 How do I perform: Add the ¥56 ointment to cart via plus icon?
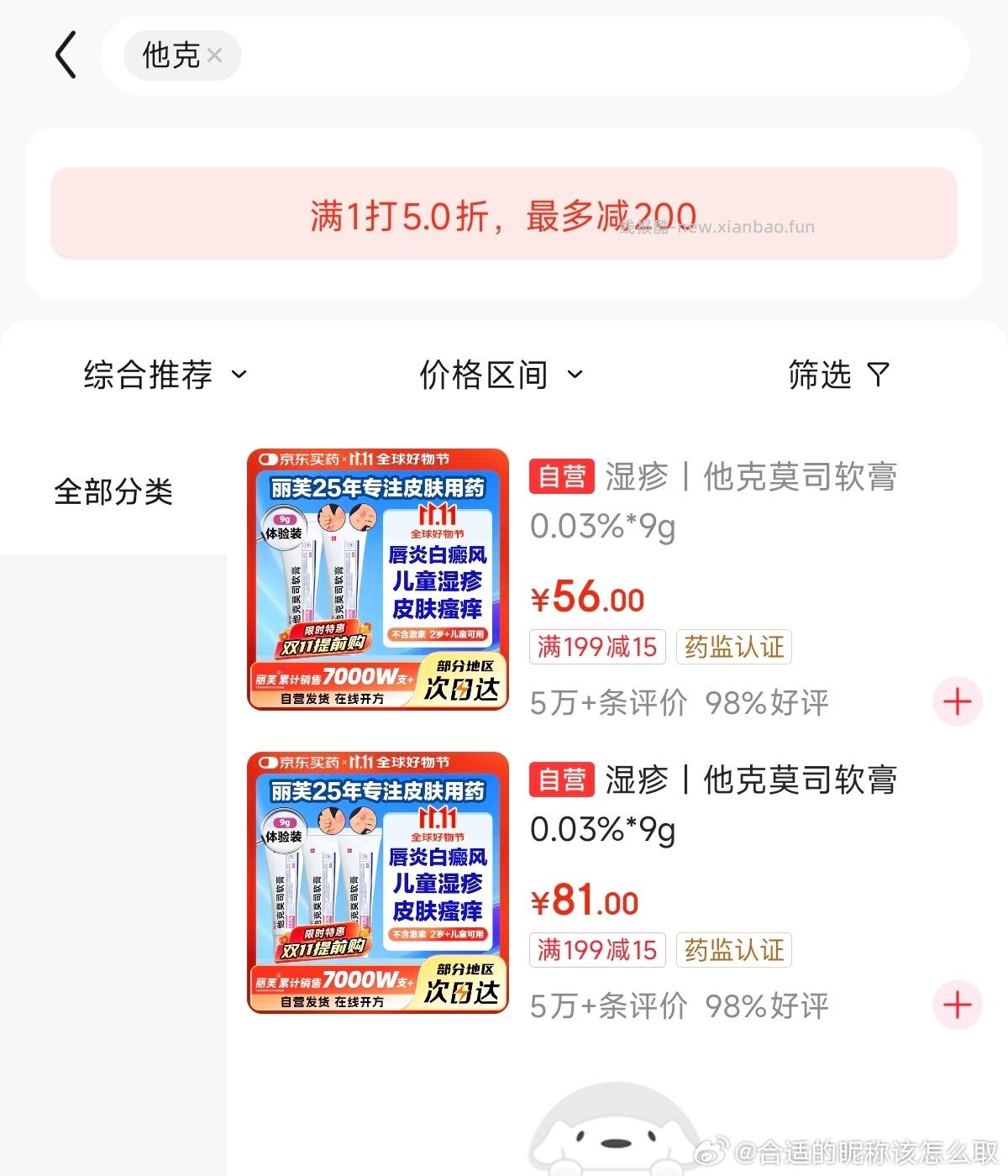point(957,701)
